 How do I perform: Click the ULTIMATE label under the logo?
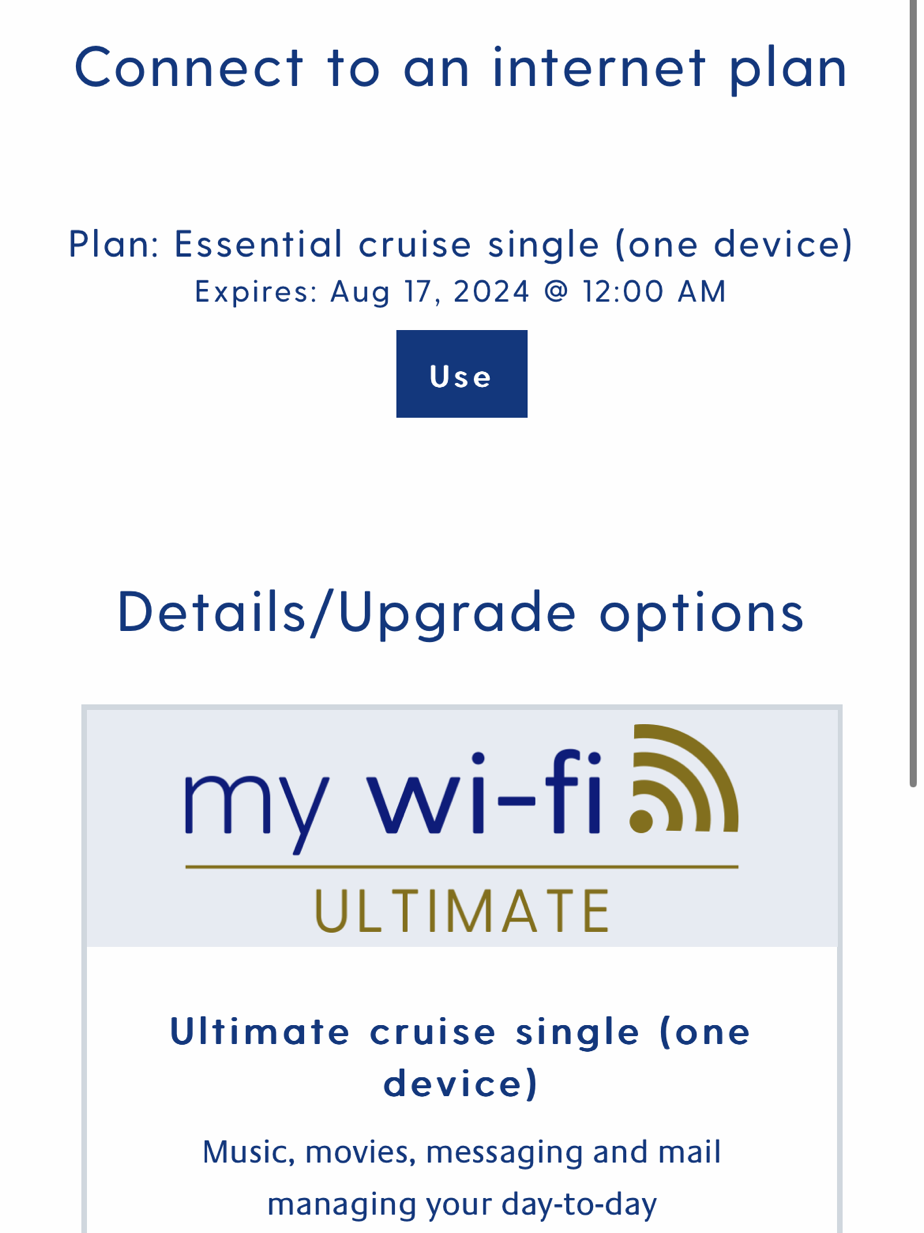pyautogui.click(x=461, y=910)
